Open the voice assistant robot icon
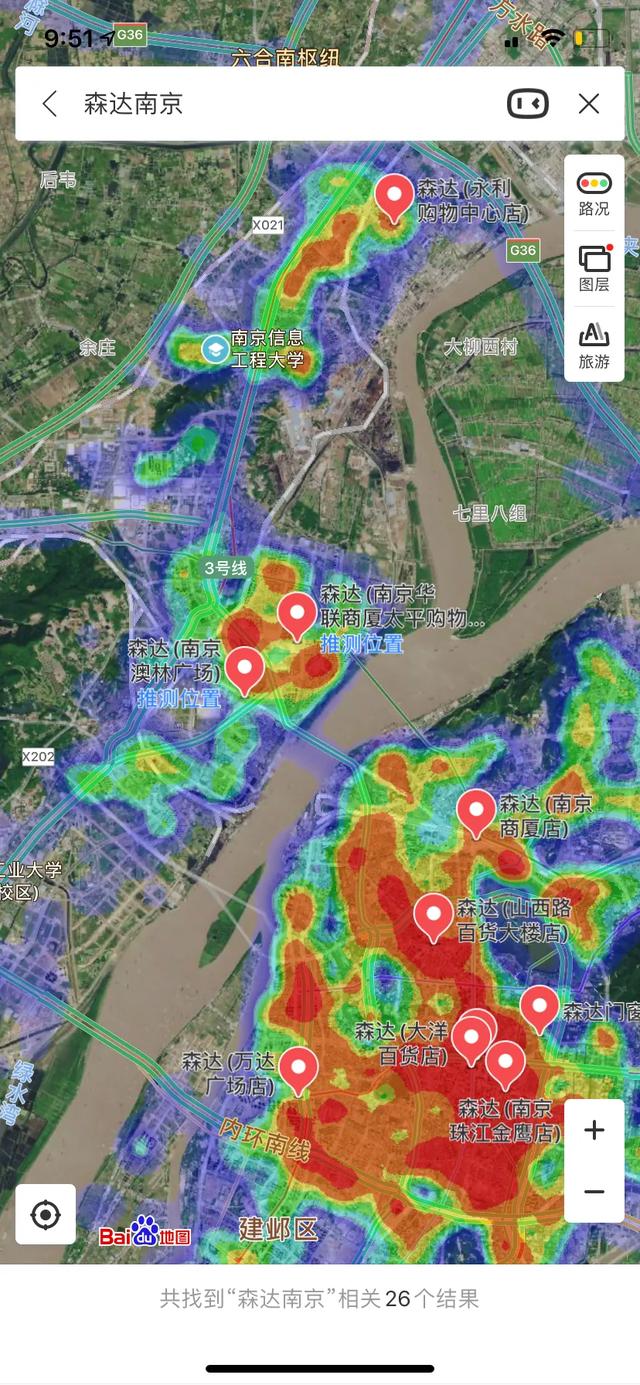Screen dimensions: 640x1385 528,103
